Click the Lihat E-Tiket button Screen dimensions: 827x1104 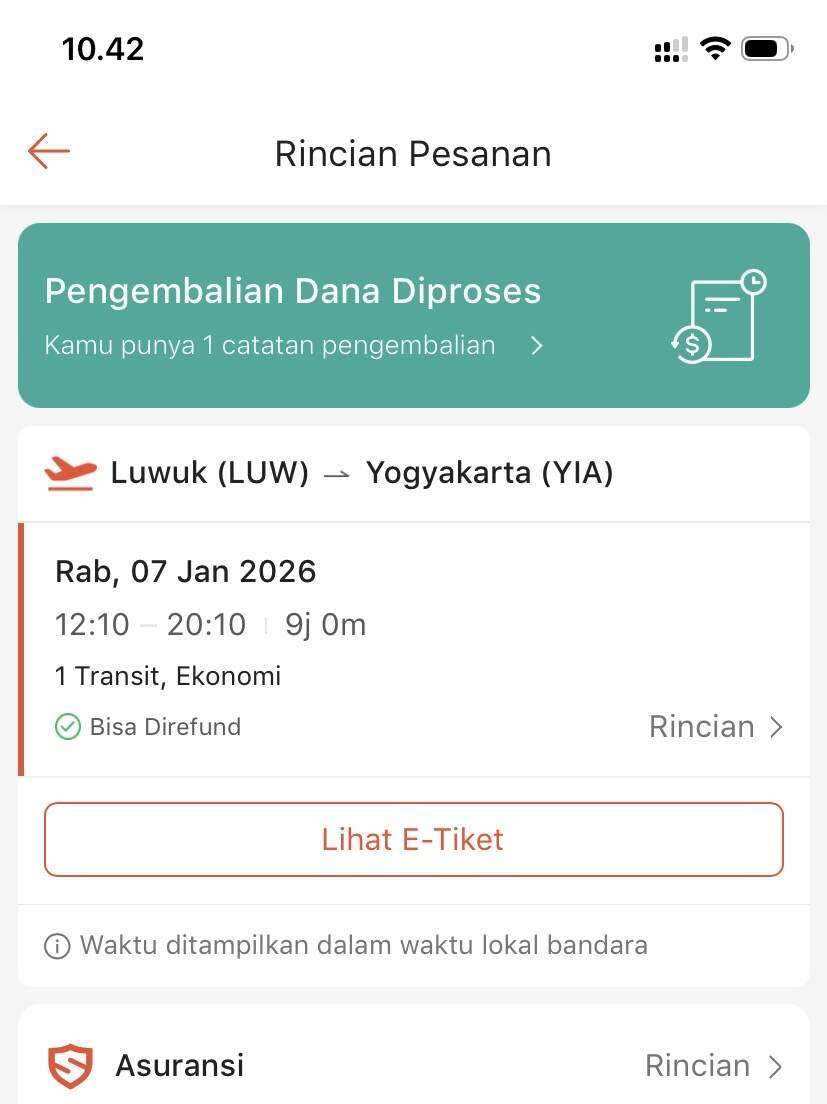click(x=413, y=839)
